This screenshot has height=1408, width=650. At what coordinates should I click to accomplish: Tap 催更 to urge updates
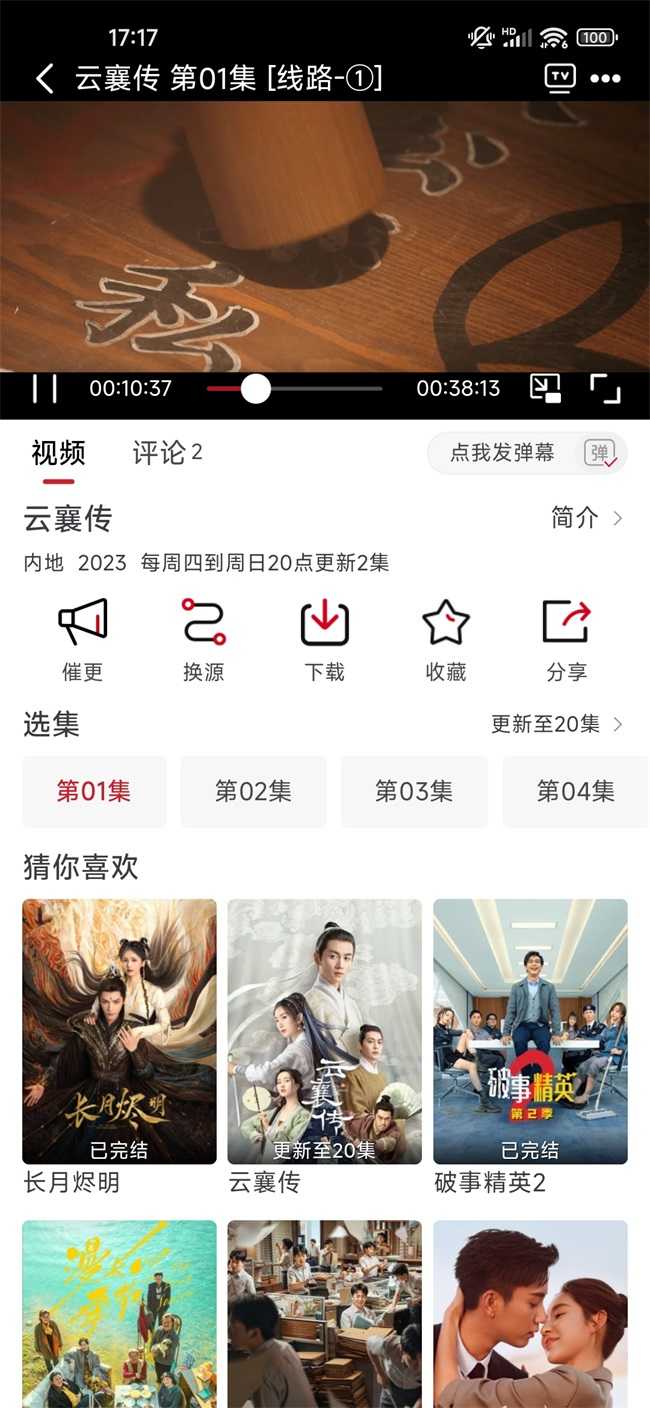click(x=82, y=640)
